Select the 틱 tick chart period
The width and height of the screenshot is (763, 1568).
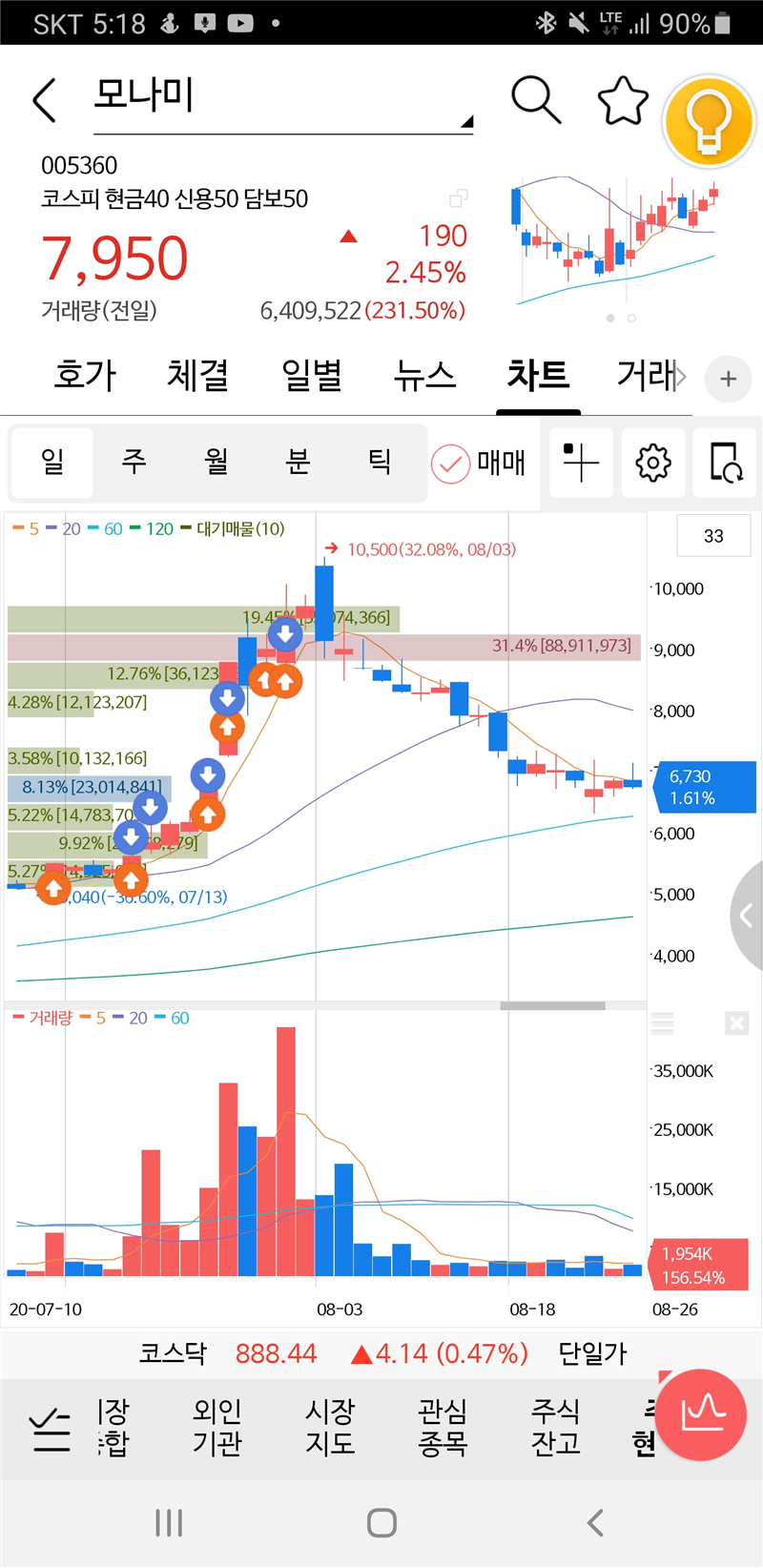click(381, 463)
